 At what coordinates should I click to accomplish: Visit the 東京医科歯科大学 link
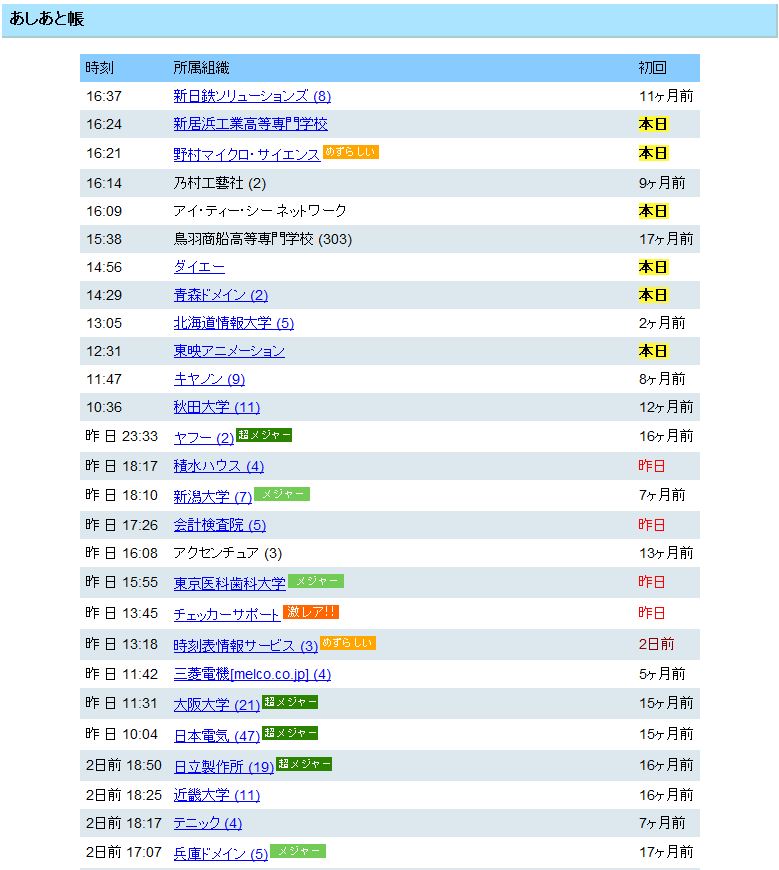pos(229,584)
